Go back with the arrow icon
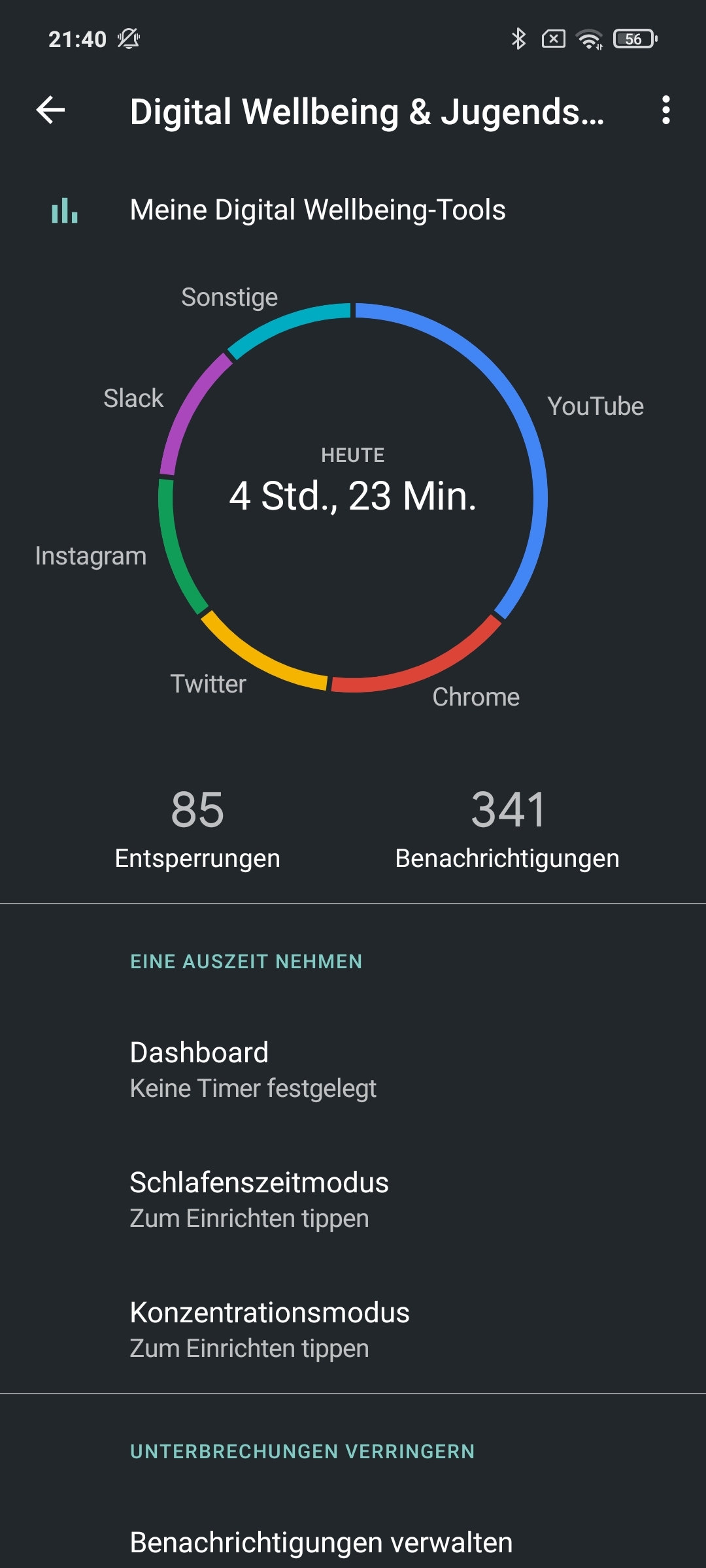The height and width of the screenshot is (1568, 706). tap(50, 110)
